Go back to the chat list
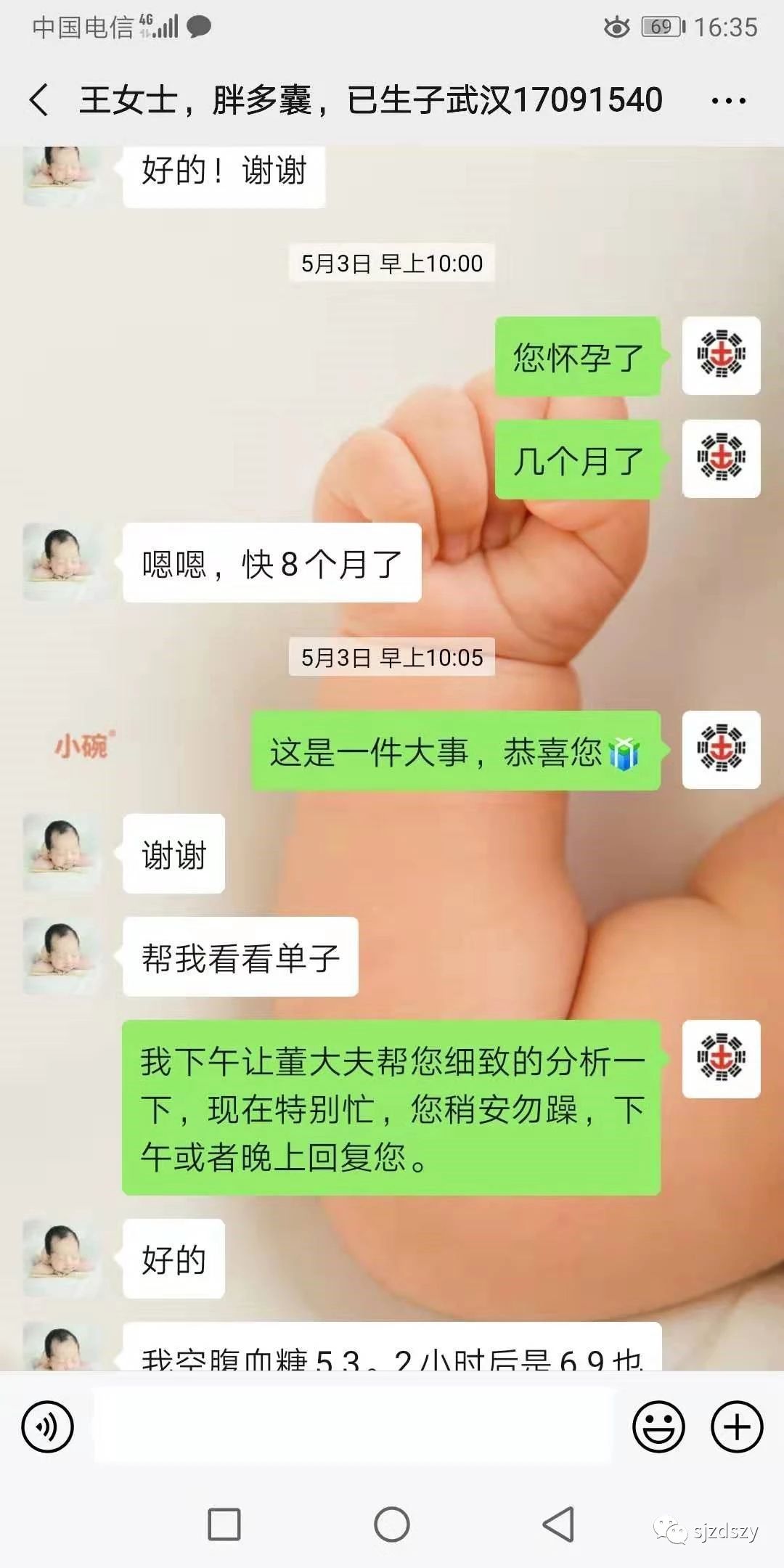This screenshot has width=784, height=1568. (39, 99)
